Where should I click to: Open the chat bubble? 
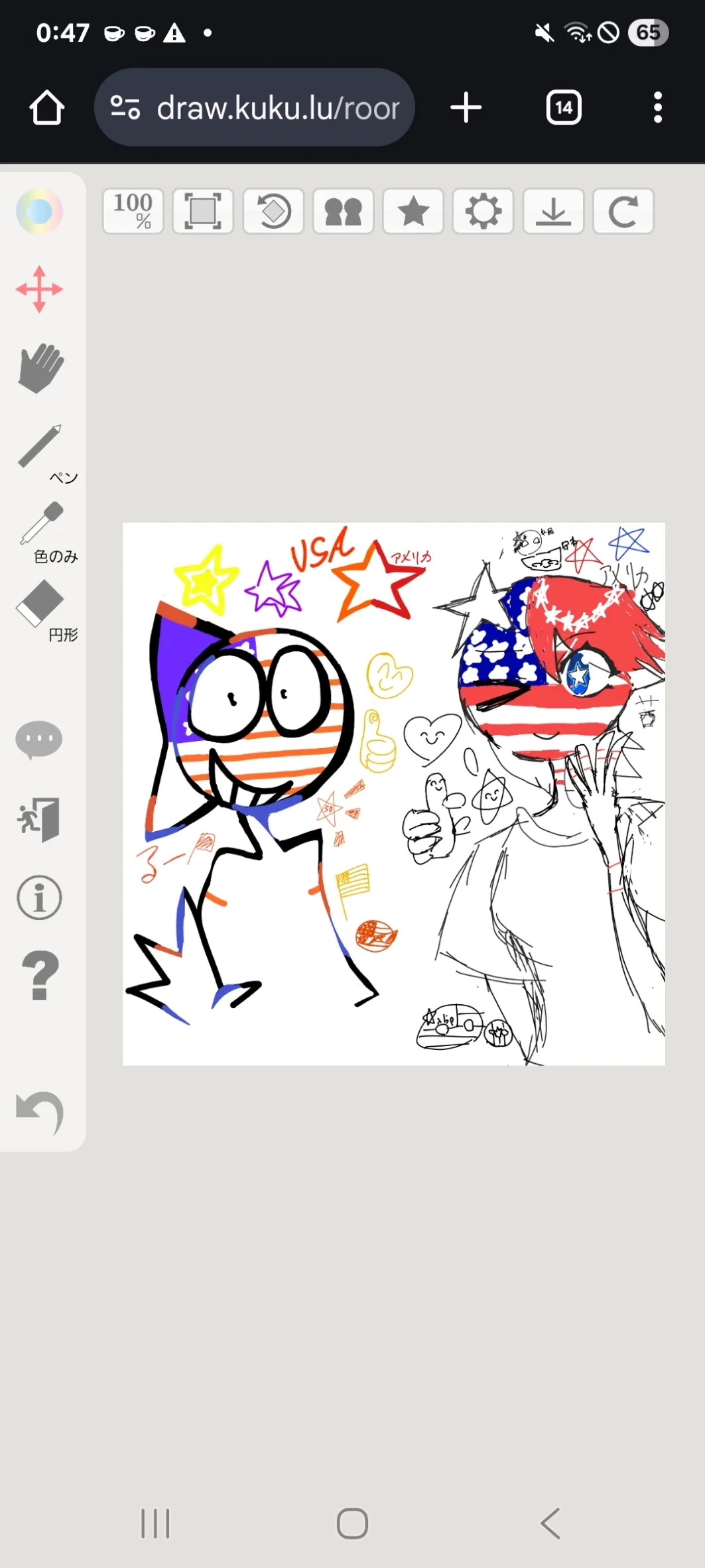[x=39, y=739]
